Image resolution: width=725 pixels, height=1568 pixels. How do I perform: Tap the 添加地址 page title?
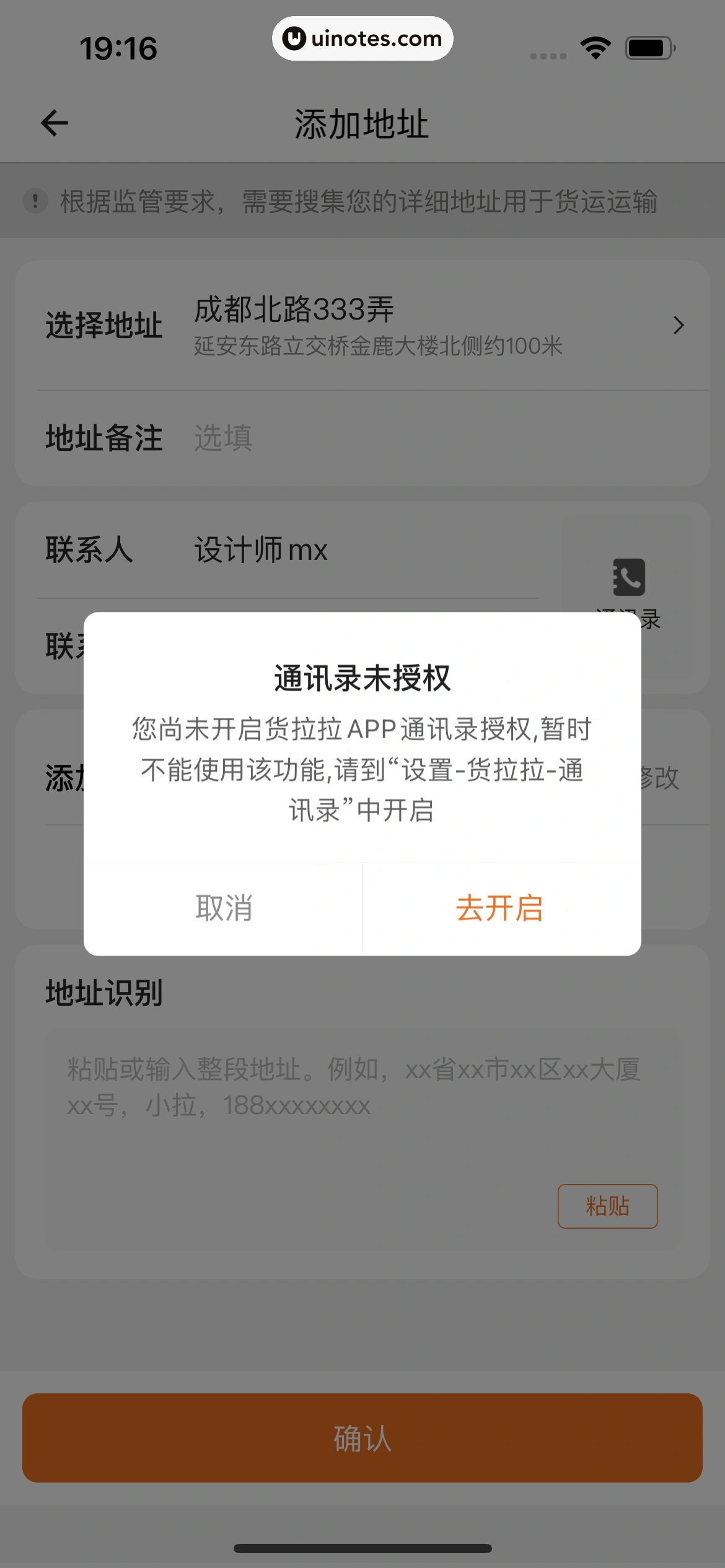click(362, 122)
